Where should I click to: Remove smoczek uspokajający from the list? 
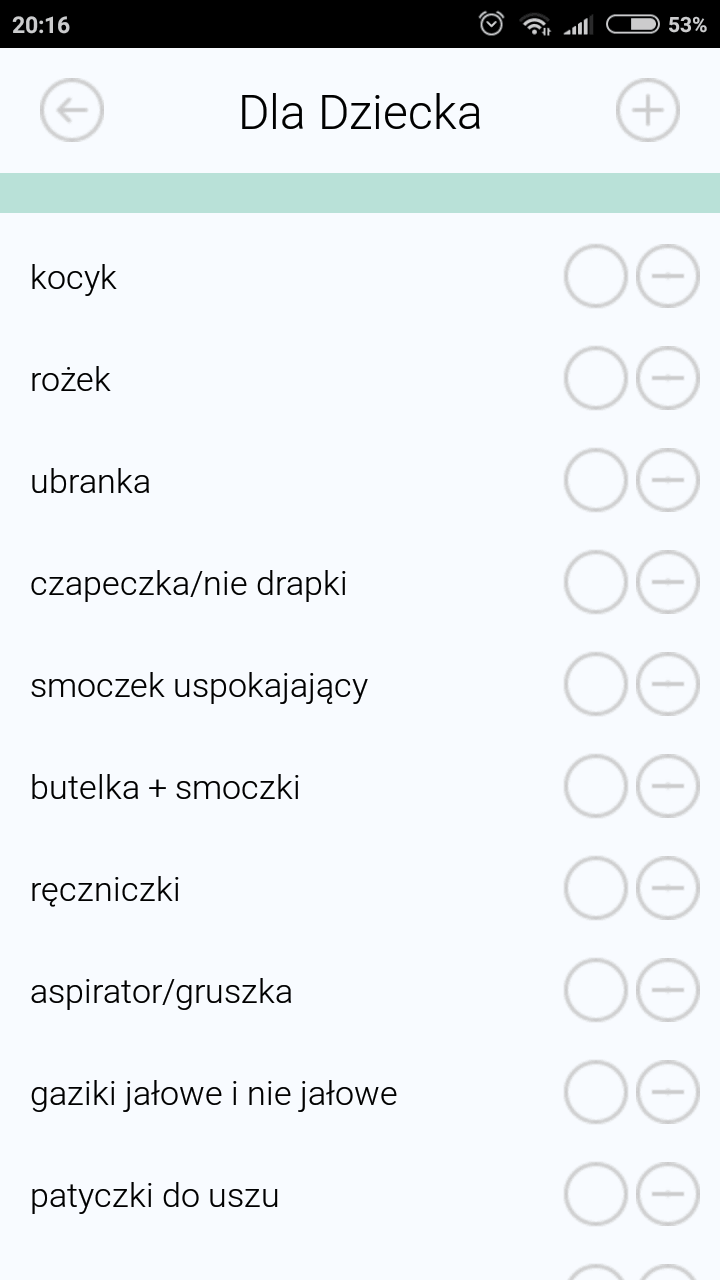[668, 684]
